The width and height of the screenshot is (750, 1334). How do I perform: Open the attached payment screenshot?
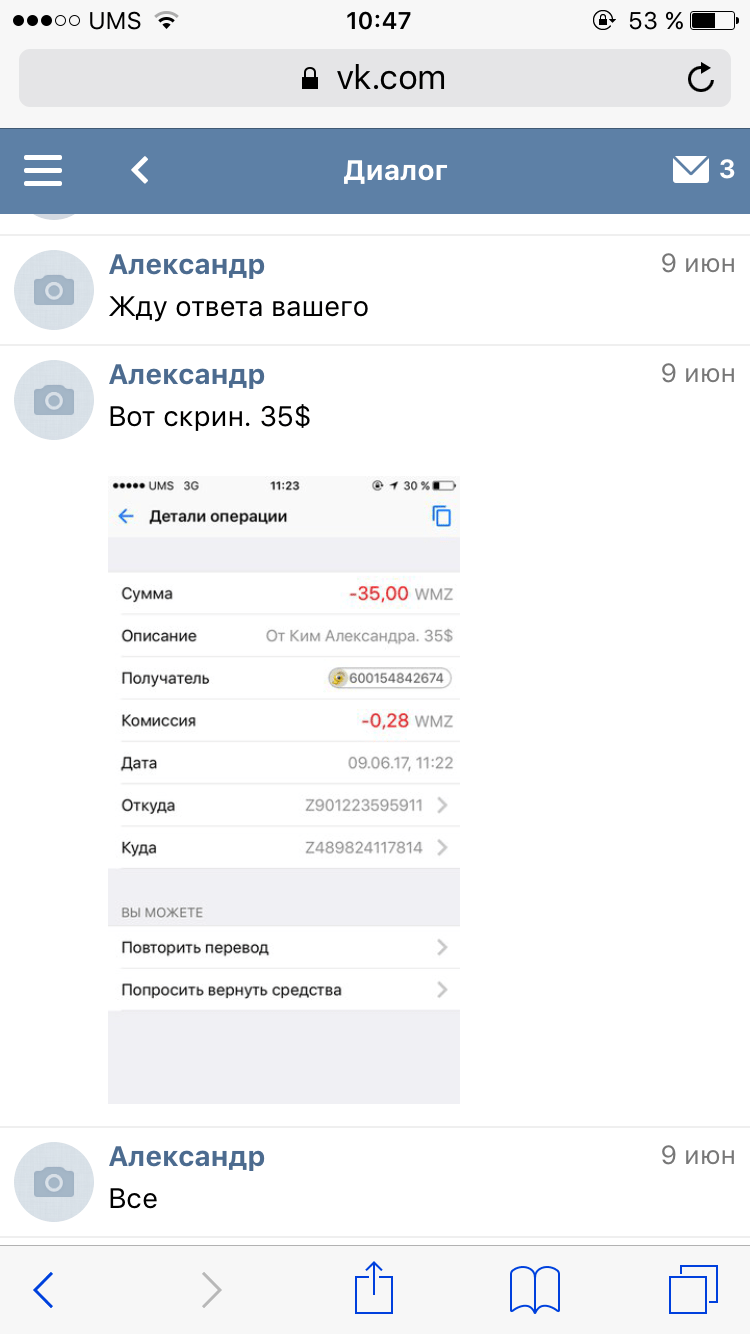point(283,788)
